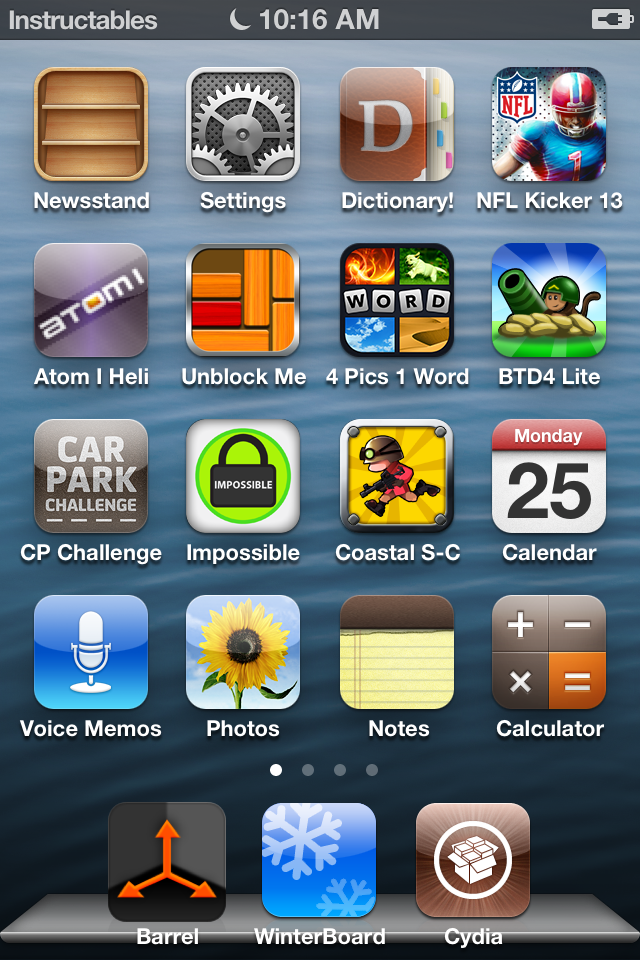The width and height of the screenshot is (640, 960).
Task: Launch the Calculator
Action: (549, 652)
